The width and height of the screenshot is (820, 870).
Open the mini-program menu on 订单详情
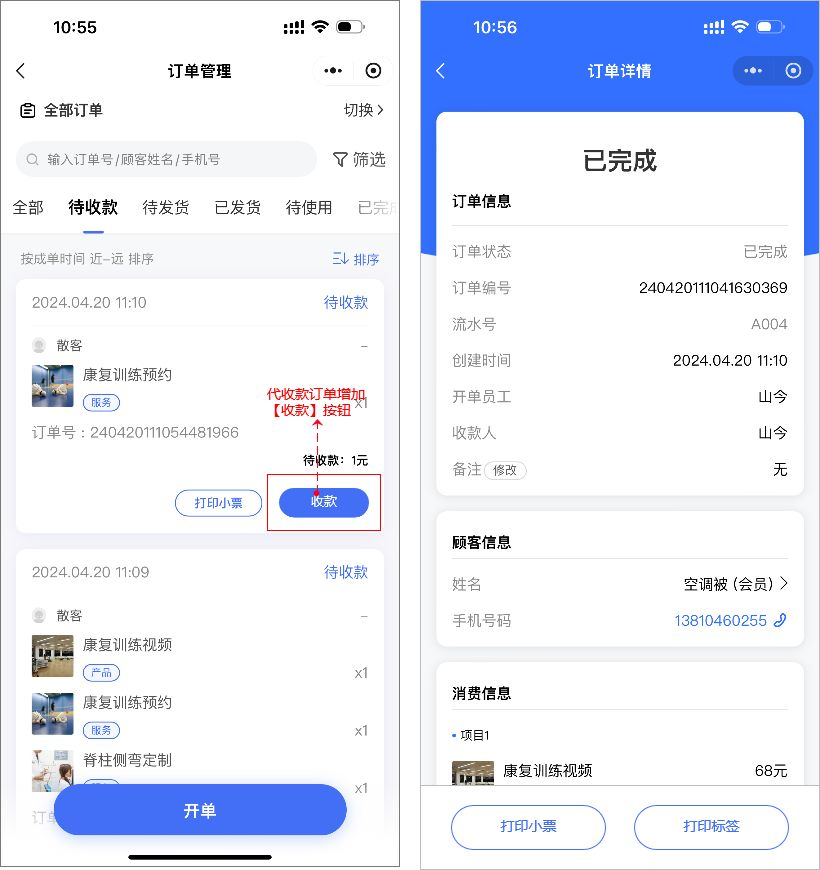(x=753, y=71)
